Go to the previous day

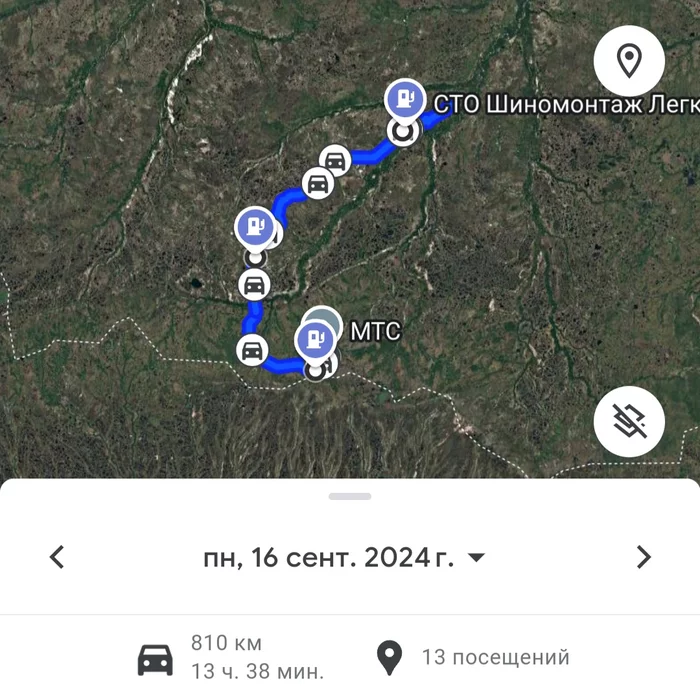[57, 557]
